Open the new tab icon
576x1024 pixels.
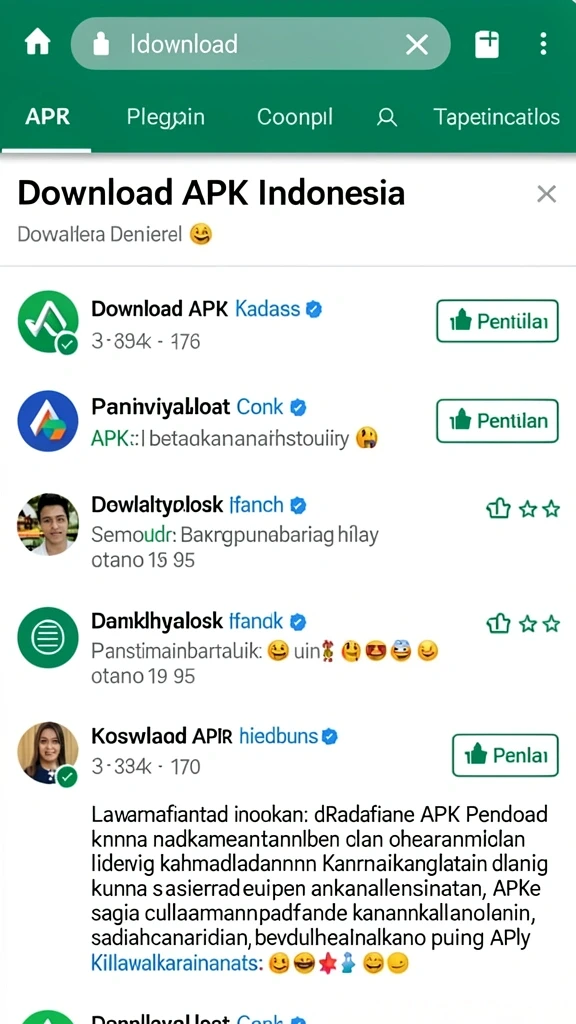[487, 44]
